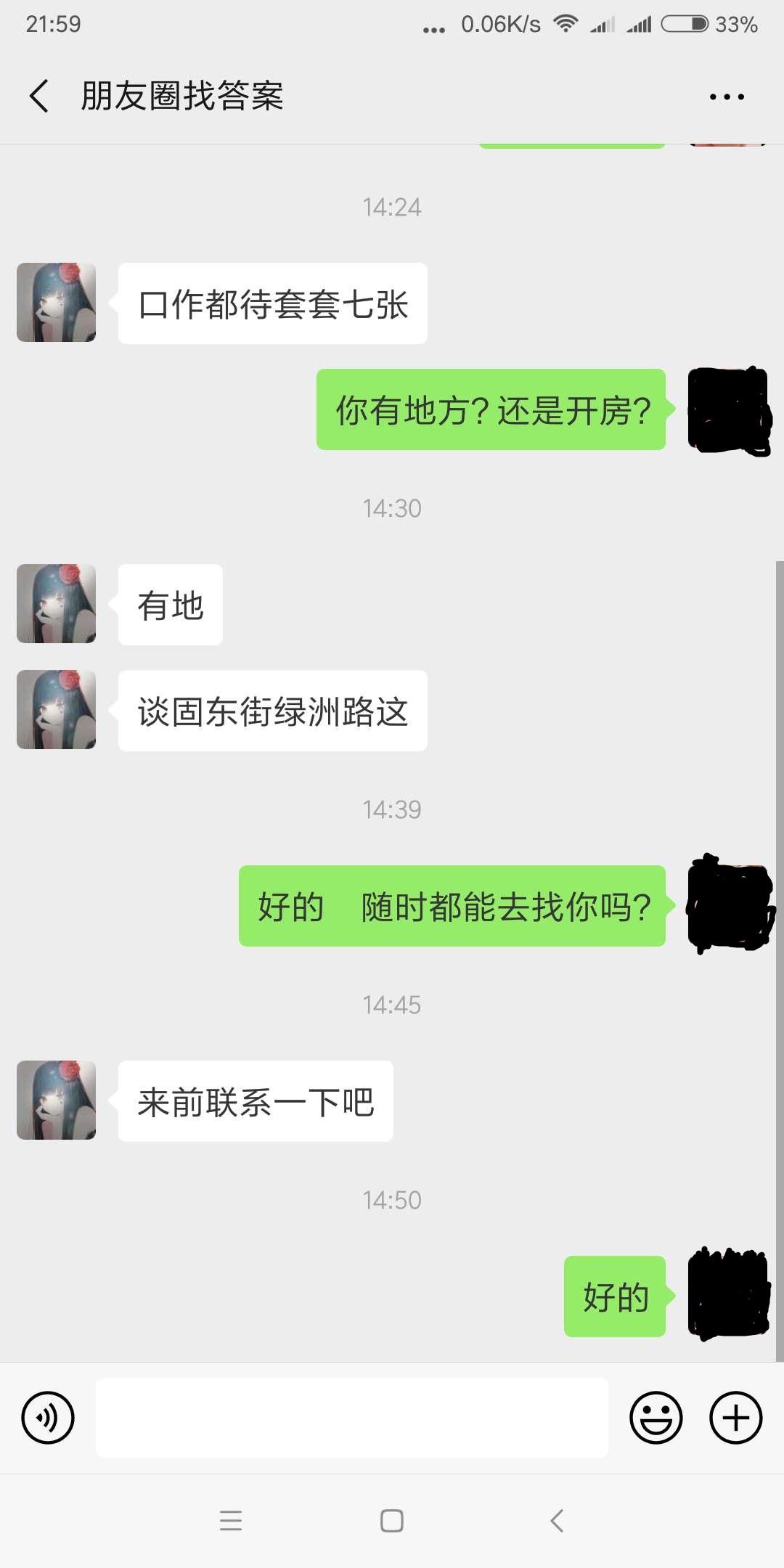This screenshot has width=784, height=1568.
Task: Open the chat overflow menu
Action: 727,97
